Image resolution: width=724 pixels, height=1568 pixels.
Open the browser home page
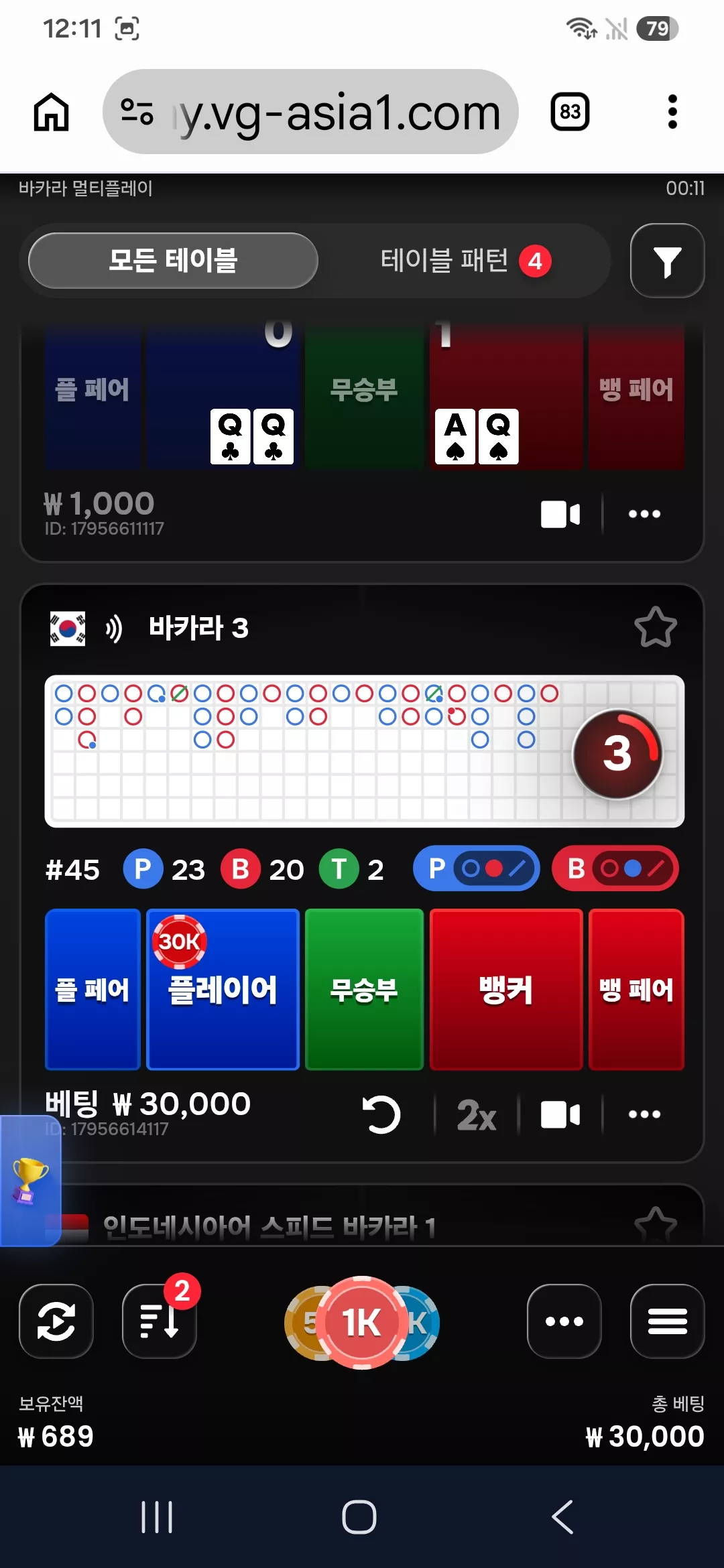(x=52, y=111)
